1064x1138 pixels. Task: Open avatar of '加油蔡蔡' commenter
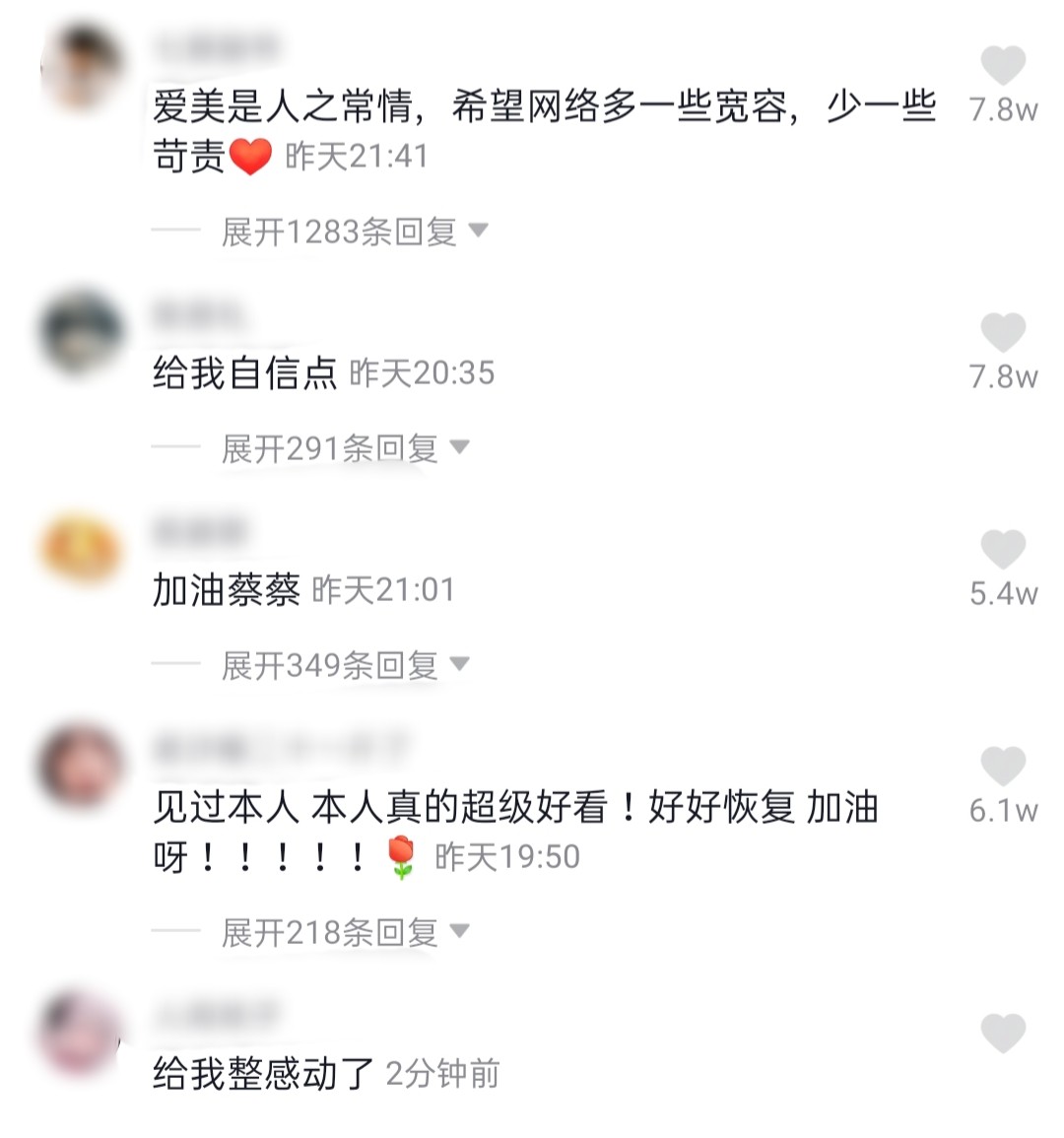pyautogui.click(x=81, y=550)
